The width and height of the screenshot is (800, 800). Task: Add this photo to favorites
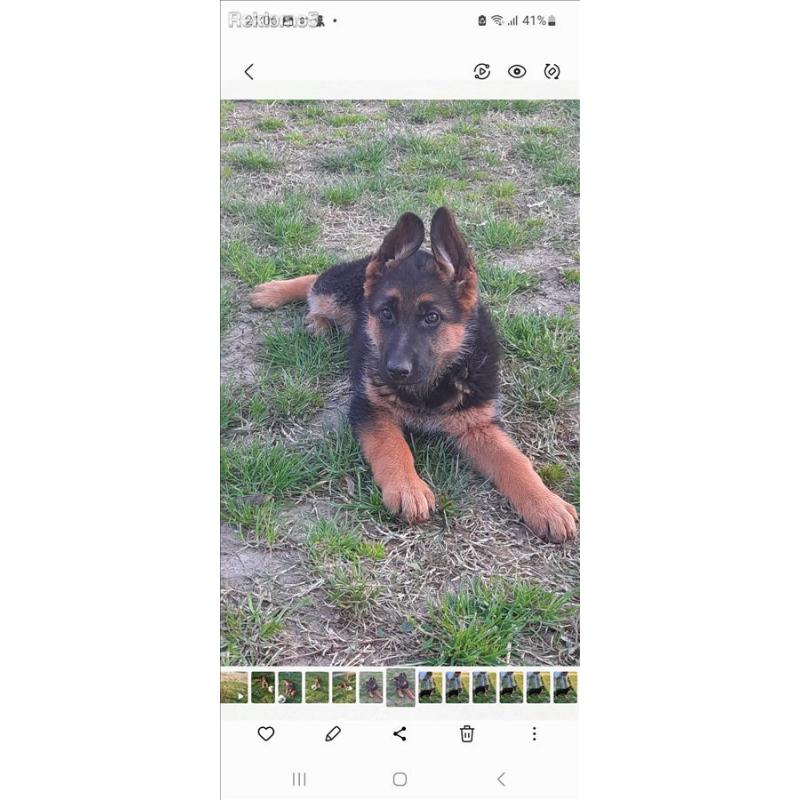click(266, 734)
